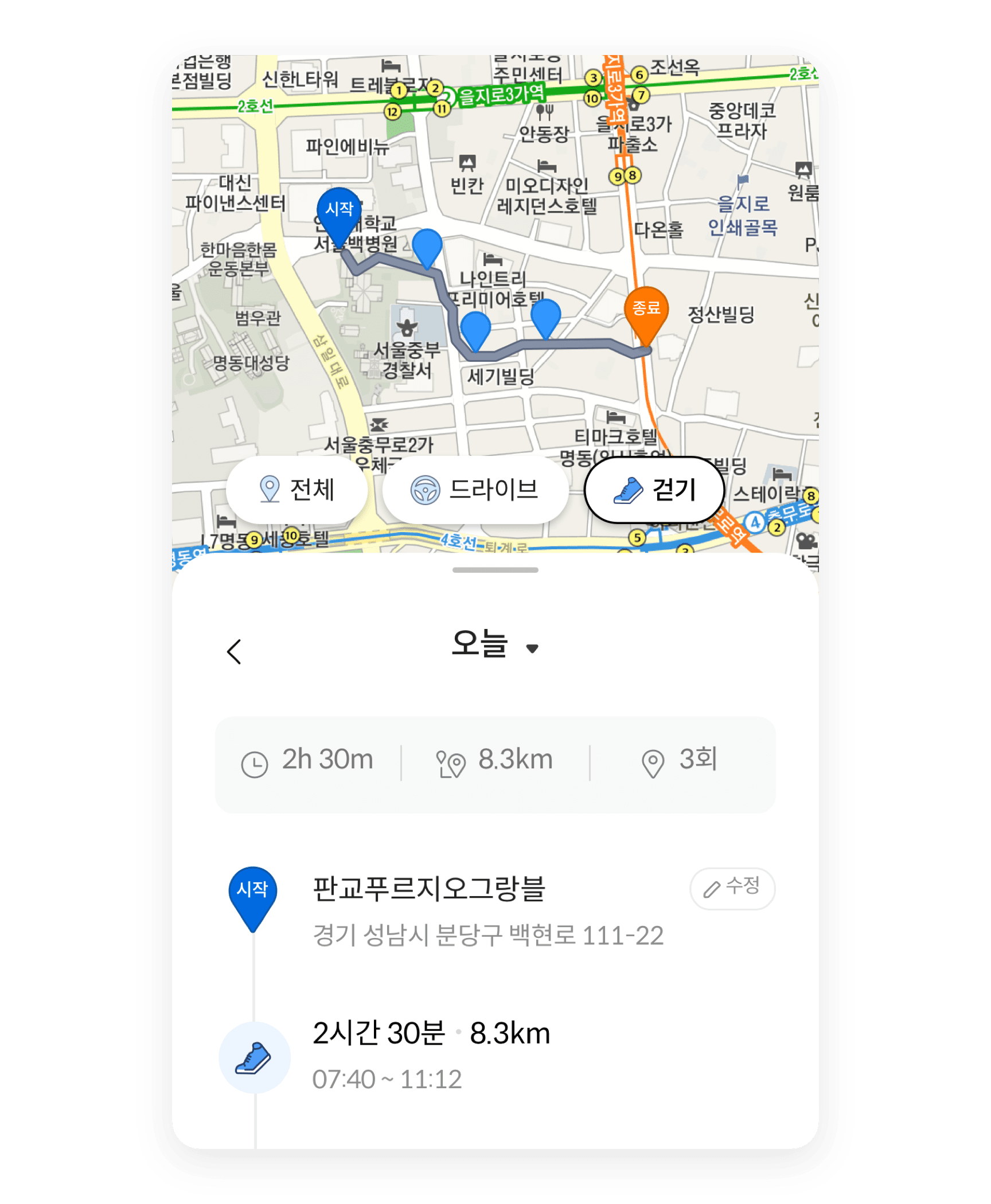
Task: Edit the 판교푸르지오그랑블 start location
Action: click(732, 888)
